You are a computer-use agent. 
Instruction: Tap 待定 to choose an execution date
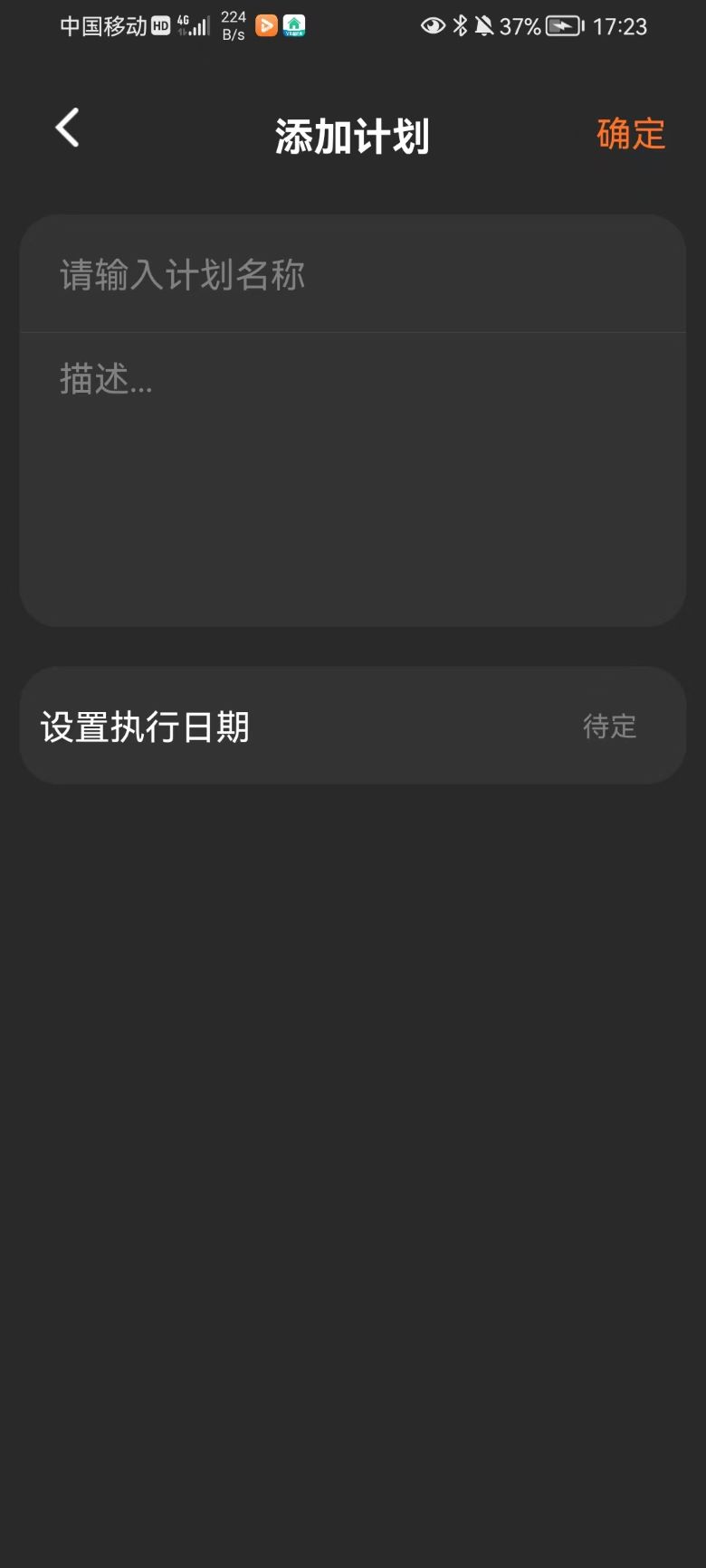point(609,726)
